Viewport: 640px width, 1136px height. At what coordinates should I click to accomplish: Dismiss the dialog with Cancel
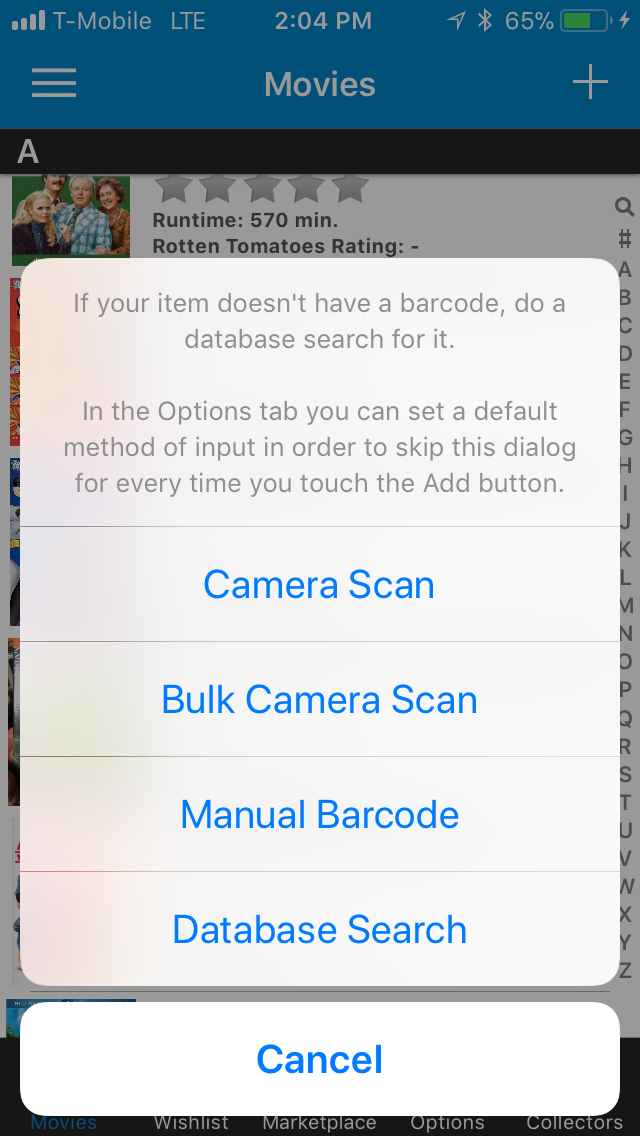point(320,1058)
